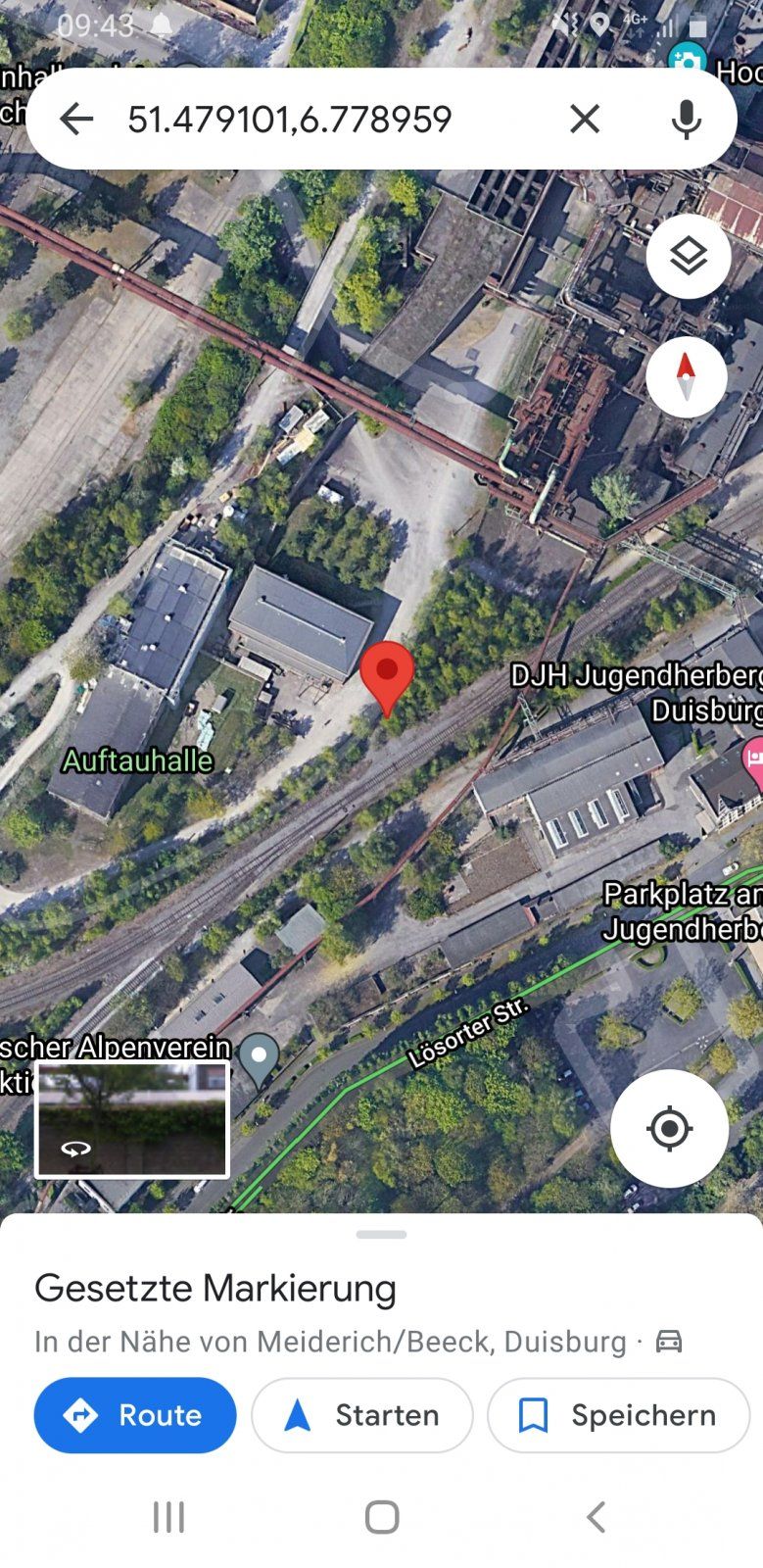This screenshot has height=1568, width=763.
Task: Start navigation with Starten
Action: click(362, 1415)
